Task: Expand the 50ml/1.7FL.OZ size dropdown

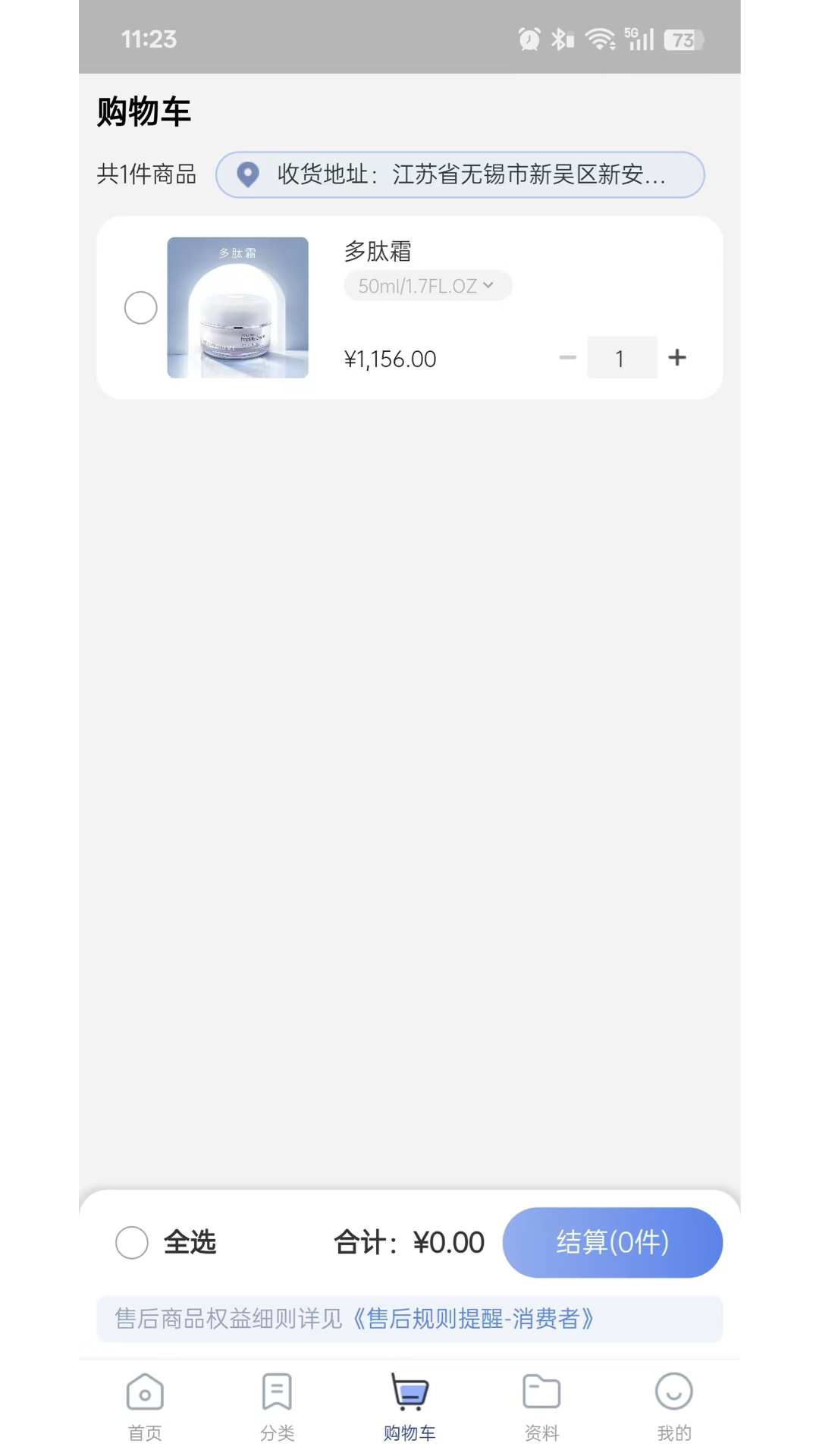Action: [427, 286]
